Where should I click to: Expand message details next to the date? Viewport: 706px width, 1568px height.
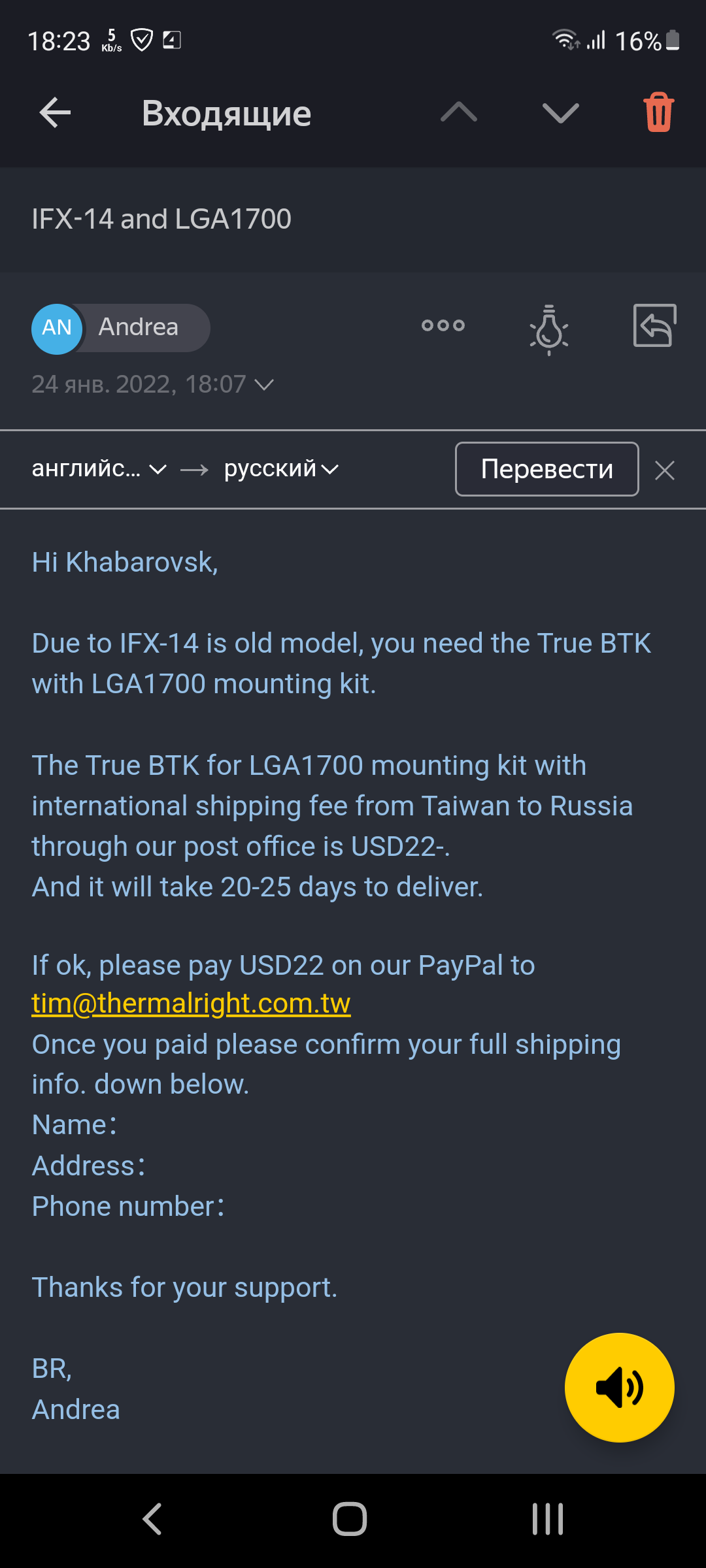[263, 385]
